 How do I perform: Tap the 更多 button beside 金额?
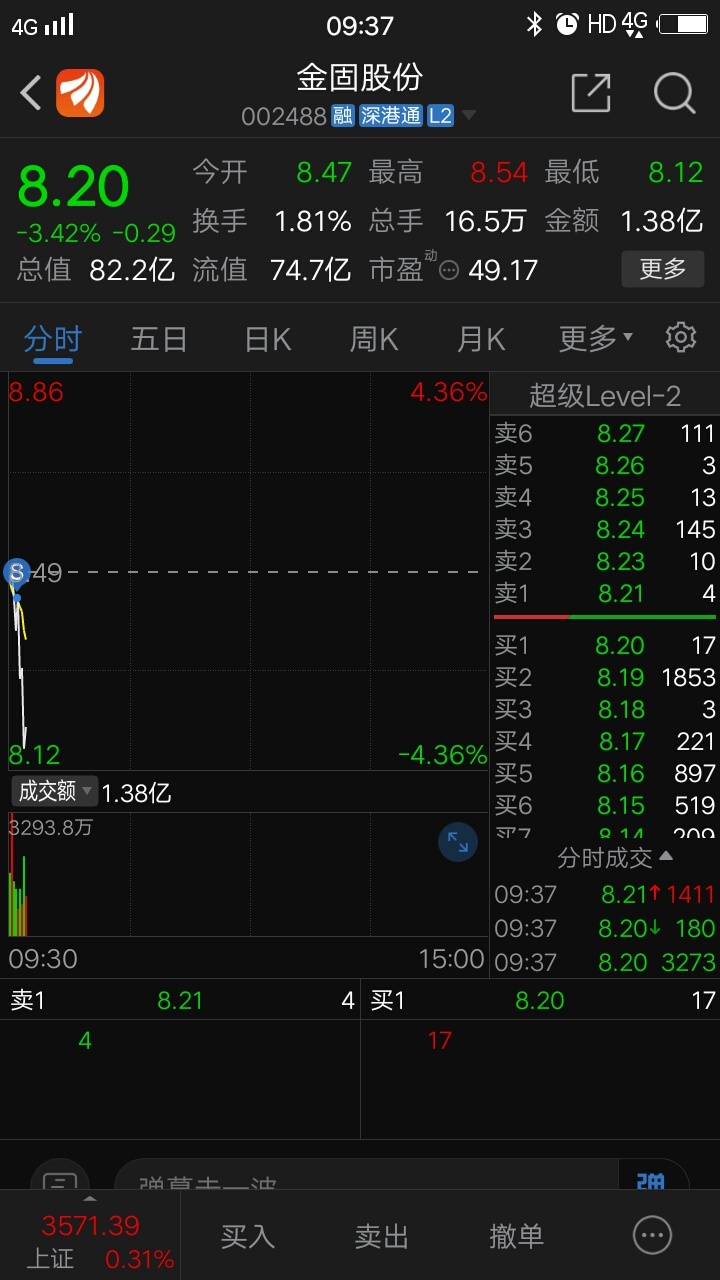pos(662,268)
